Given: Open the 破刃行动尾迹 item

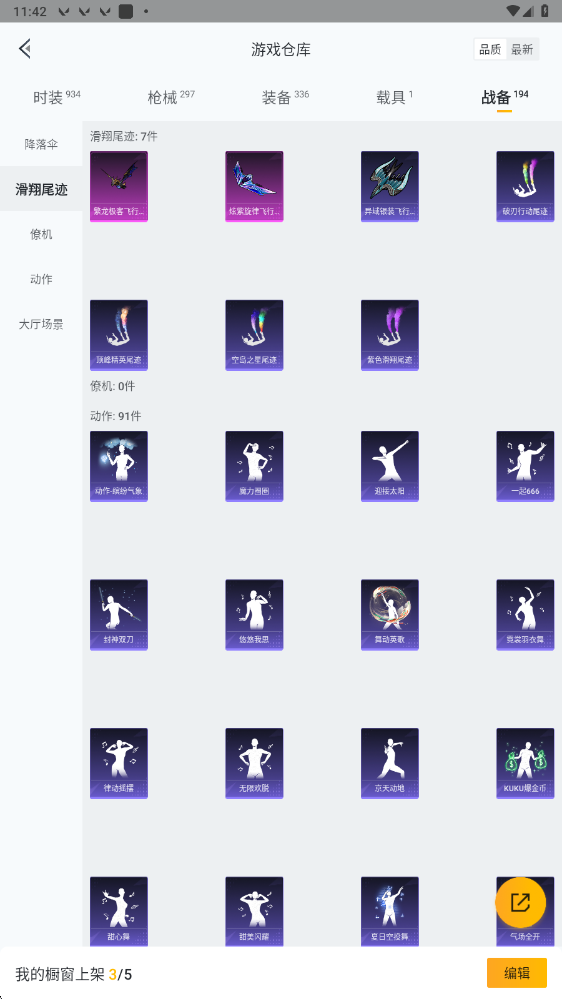Looking at the screenshot, I should (525, 187).
